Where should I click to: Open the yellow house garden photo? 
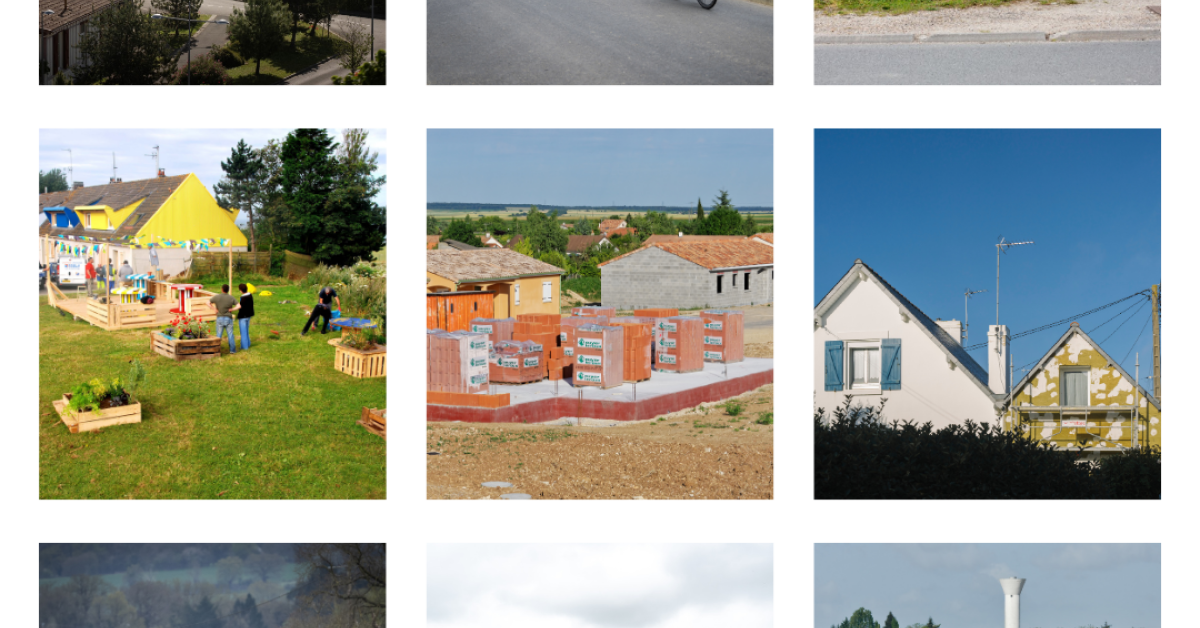[x=212, y=313]
